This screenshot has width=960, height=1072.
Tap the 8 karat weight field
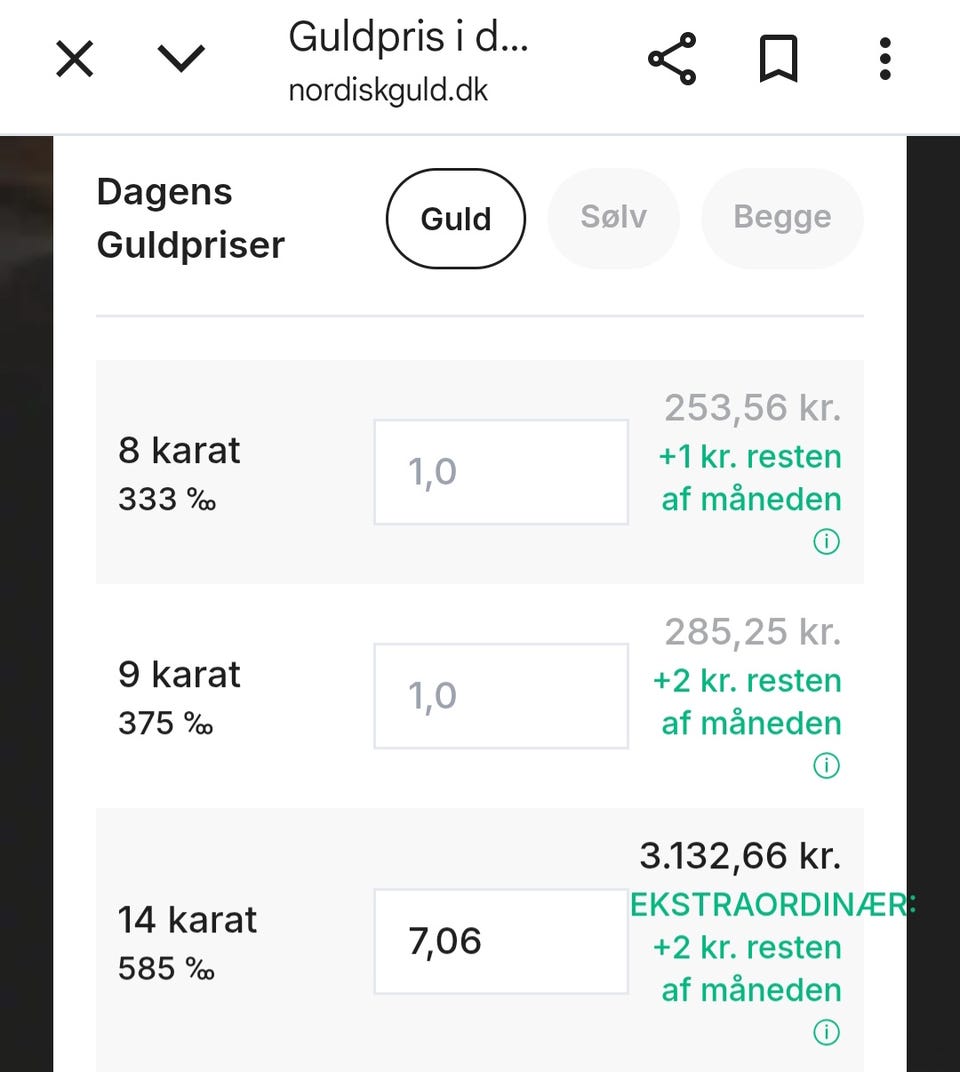point(501,472)
